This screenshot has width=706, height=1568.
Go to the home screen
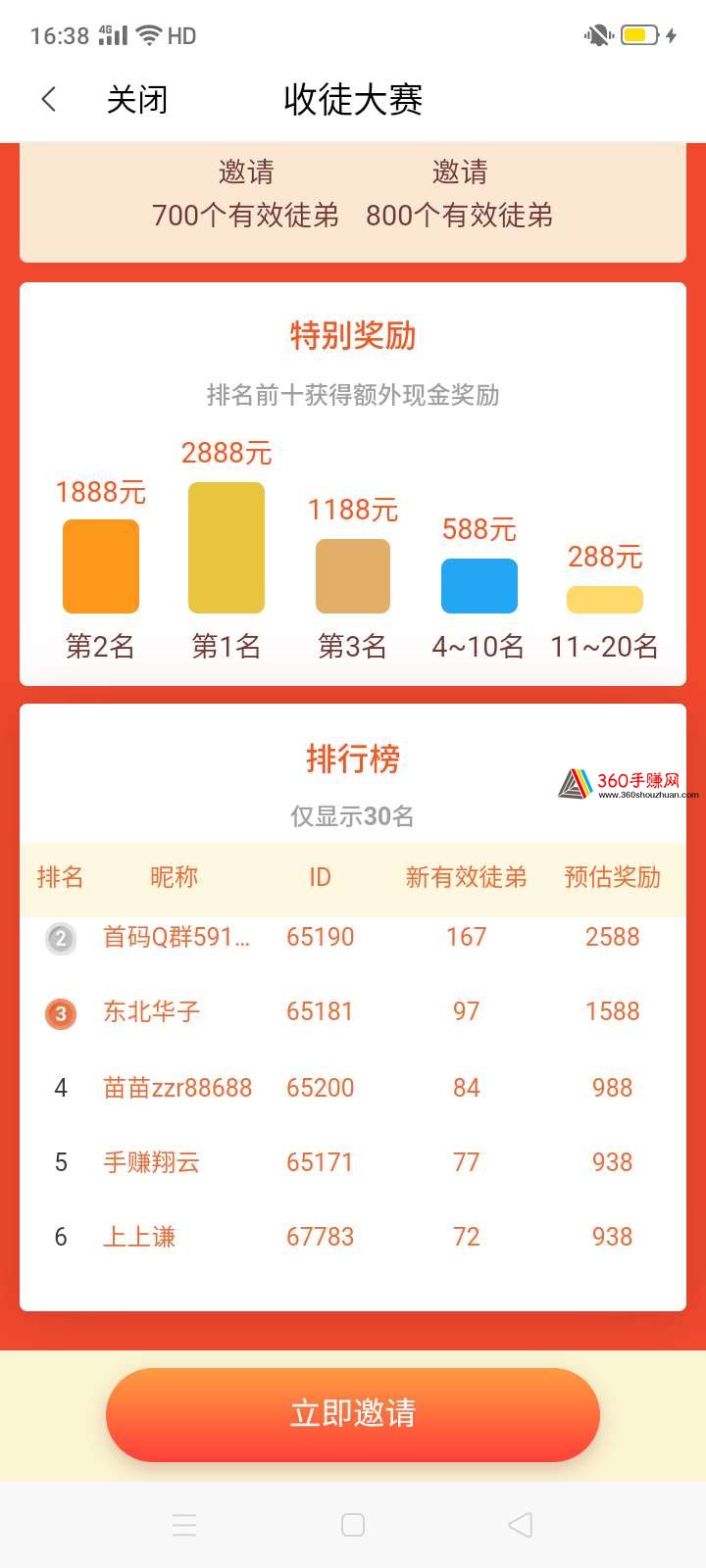[353, 1524]
